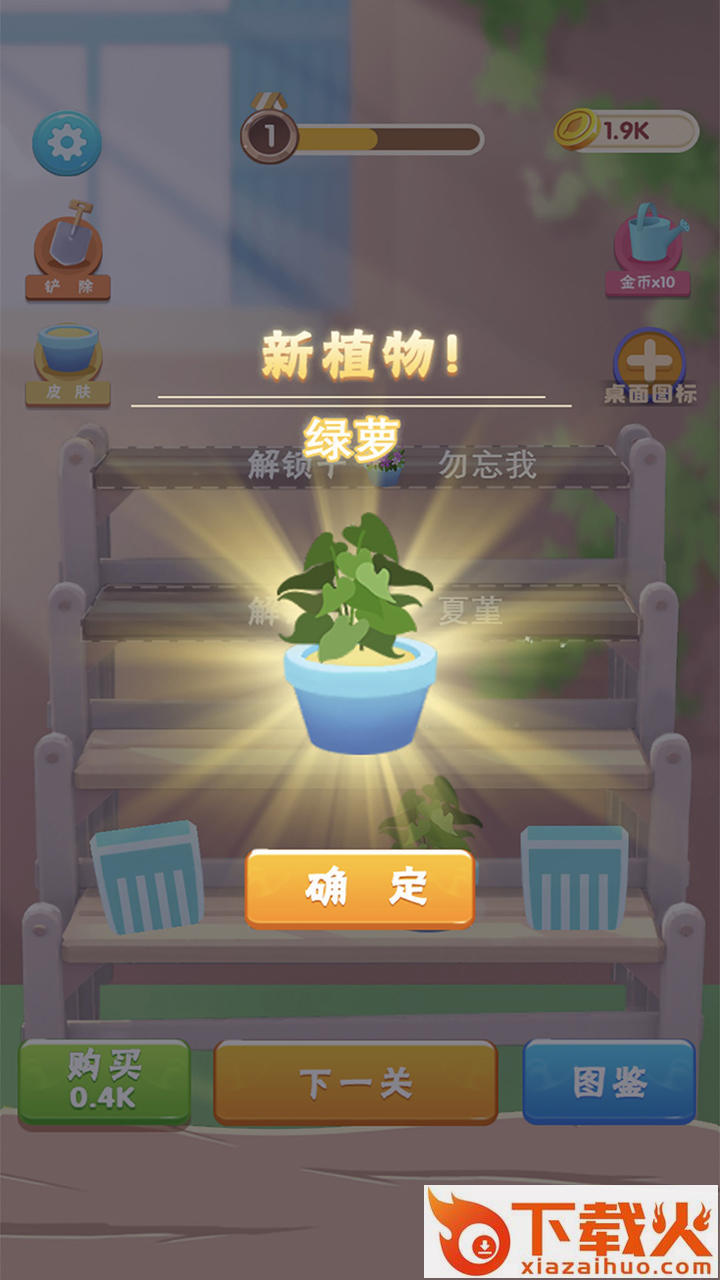Select the 铲除 shovel tool
This screenshot has height=1280, width=720.
click(68, 250)
